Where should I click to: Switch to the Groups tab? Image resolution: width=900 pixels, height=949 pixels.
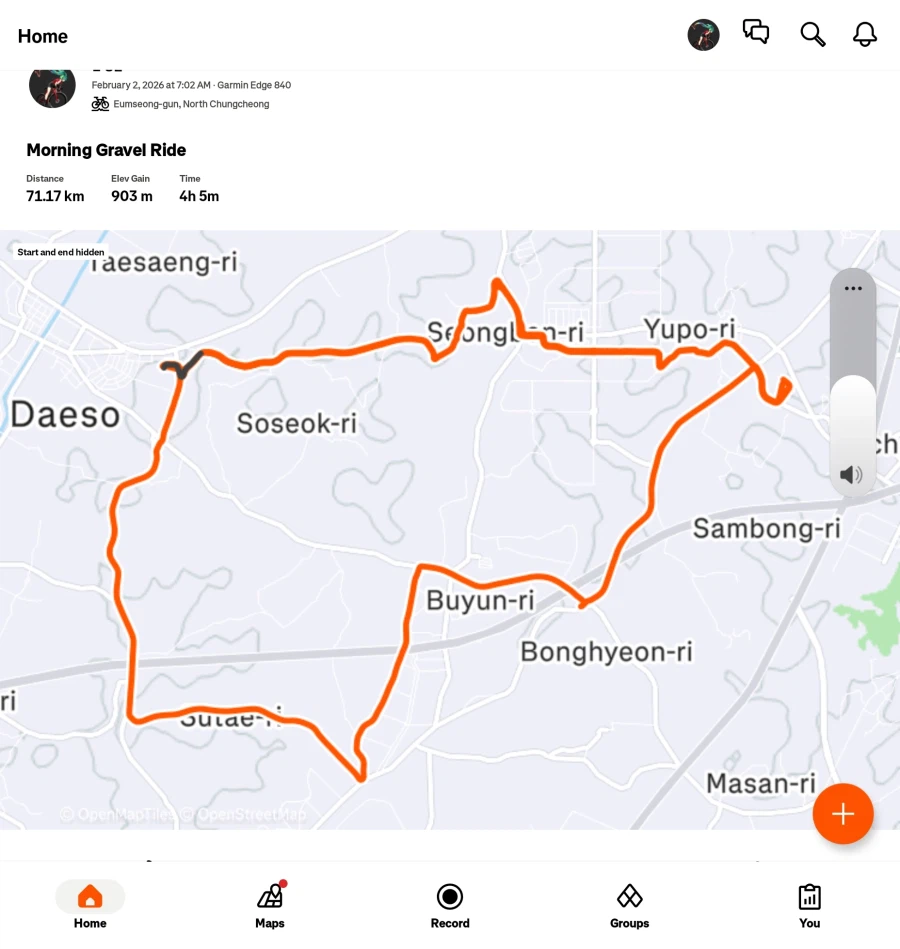(x=629, y=905)
